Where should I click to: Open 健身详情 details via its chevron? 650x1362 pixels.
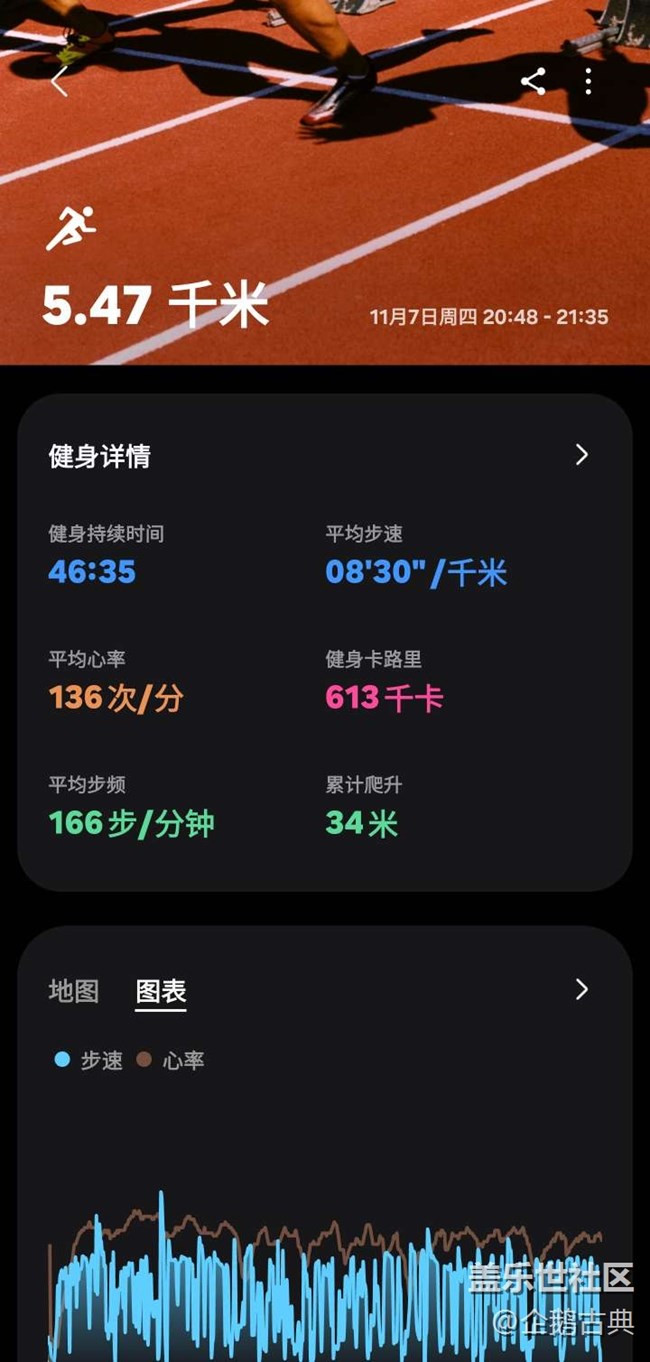[x=582, y=455]
